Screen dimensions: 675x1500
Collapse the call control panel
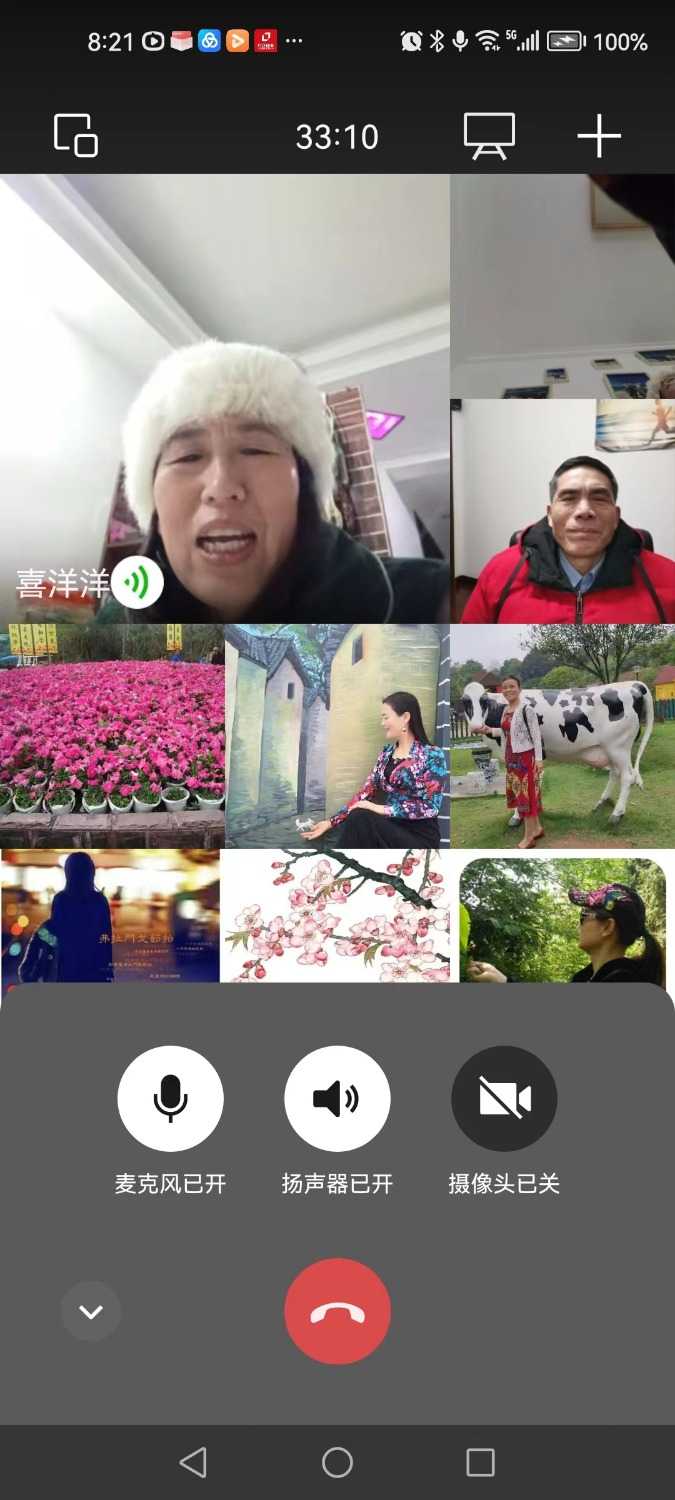[91, 1311]
